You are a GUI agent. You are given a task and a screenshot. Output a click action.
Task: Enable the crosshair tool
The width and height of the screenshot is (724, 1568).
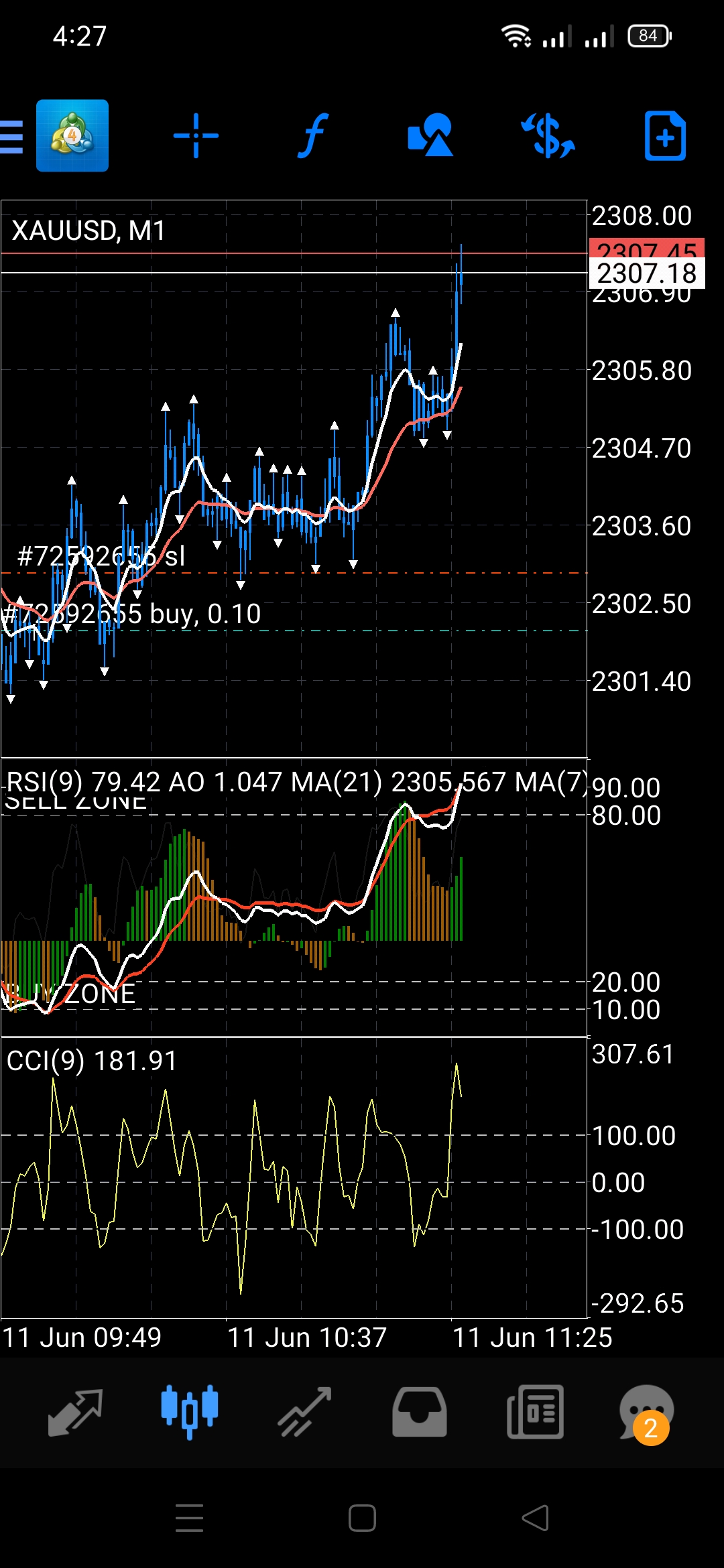click(196, 136)
